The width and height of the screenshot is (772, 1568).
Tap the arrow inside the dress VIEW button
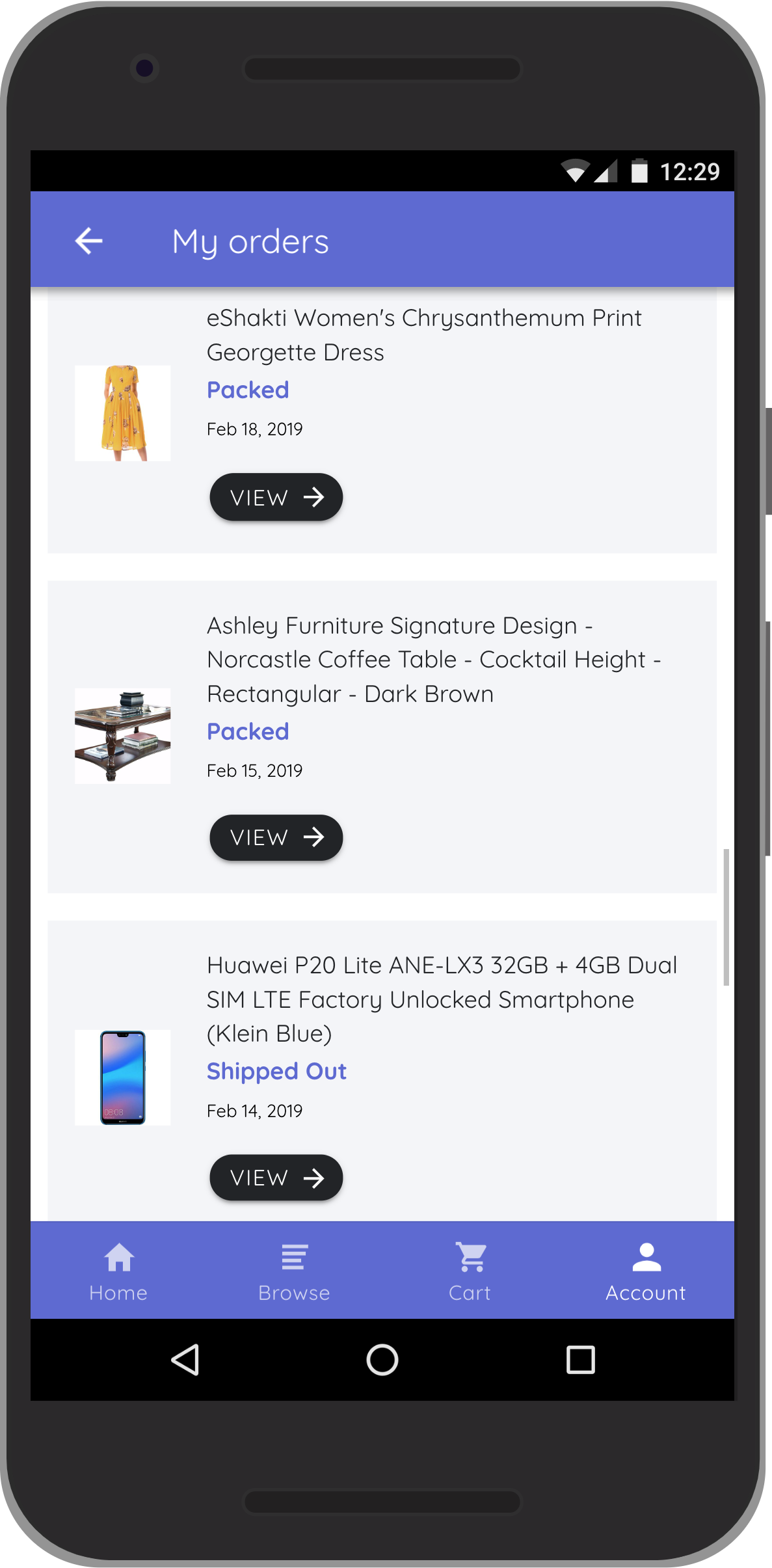[317, 497]
